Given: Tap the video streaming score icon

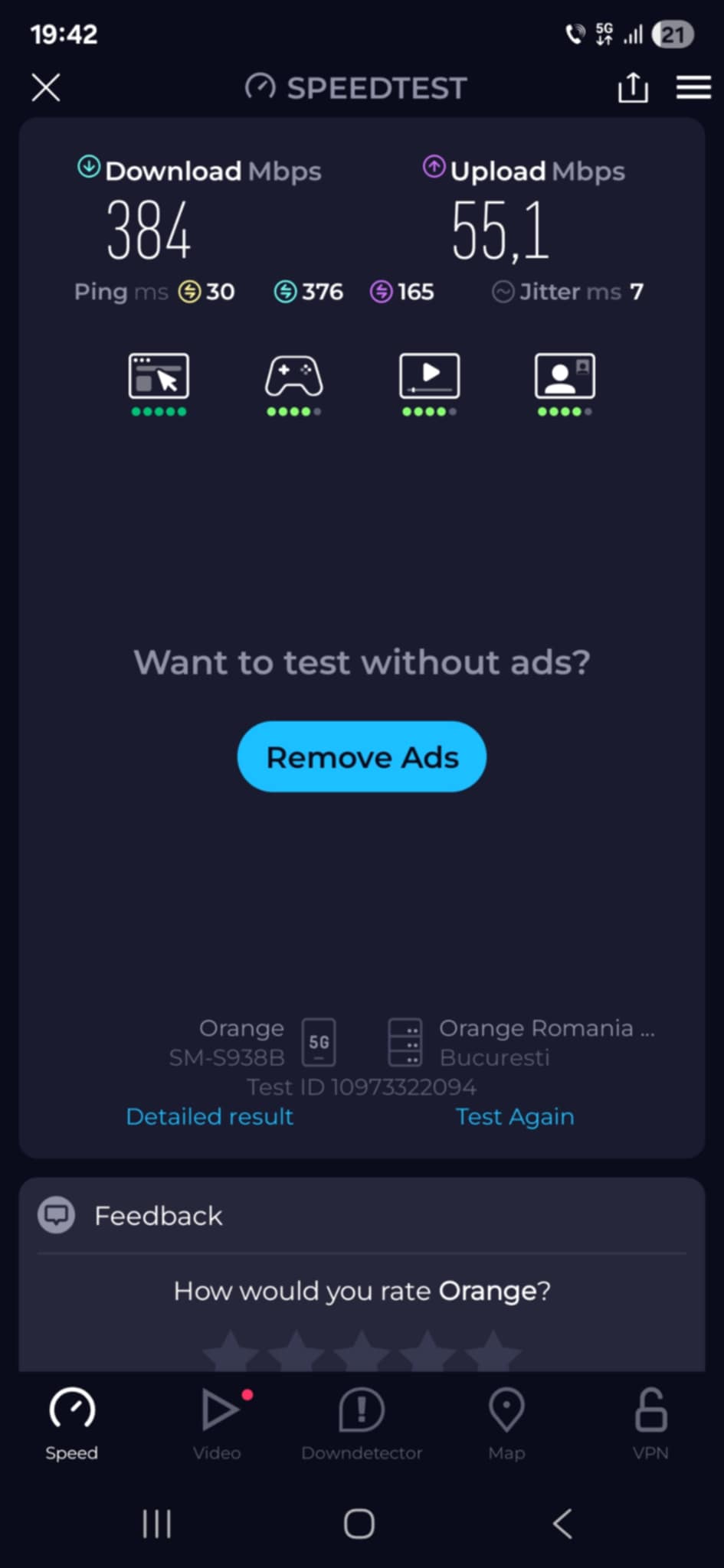Looking at the screenshot, I should [x=429, y=377].
